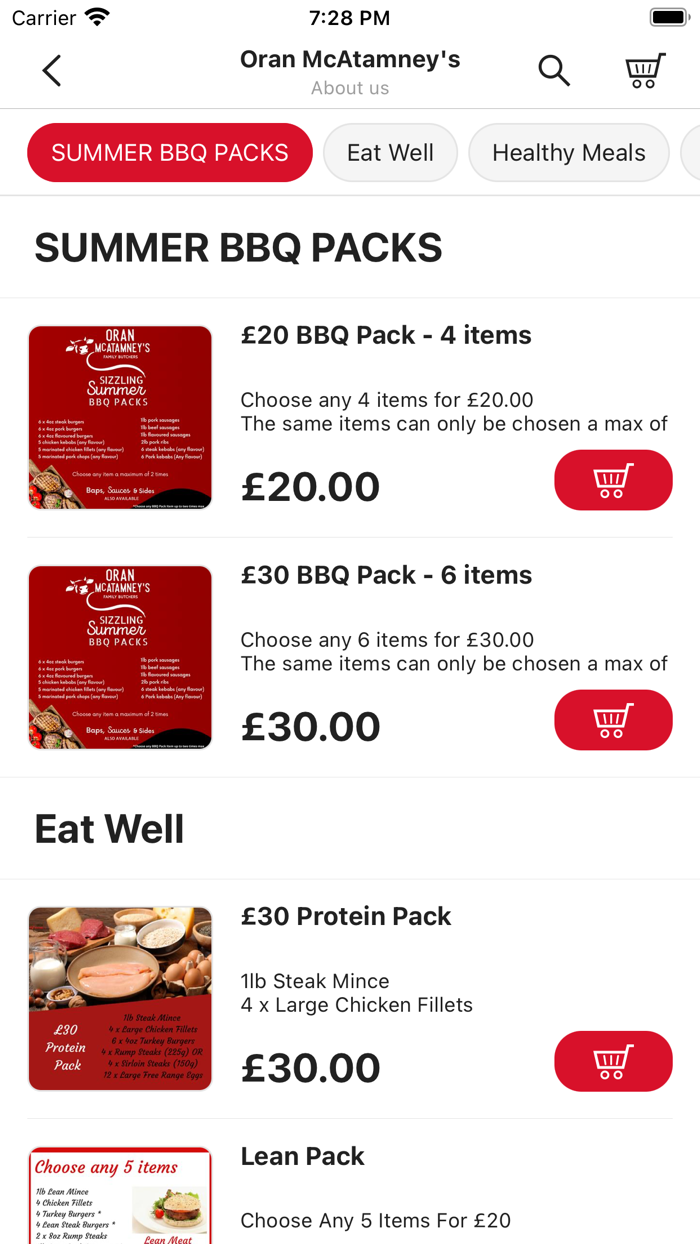Open the About us link
The width and height of the screenshot is (700, 1244).
(349, 88)
